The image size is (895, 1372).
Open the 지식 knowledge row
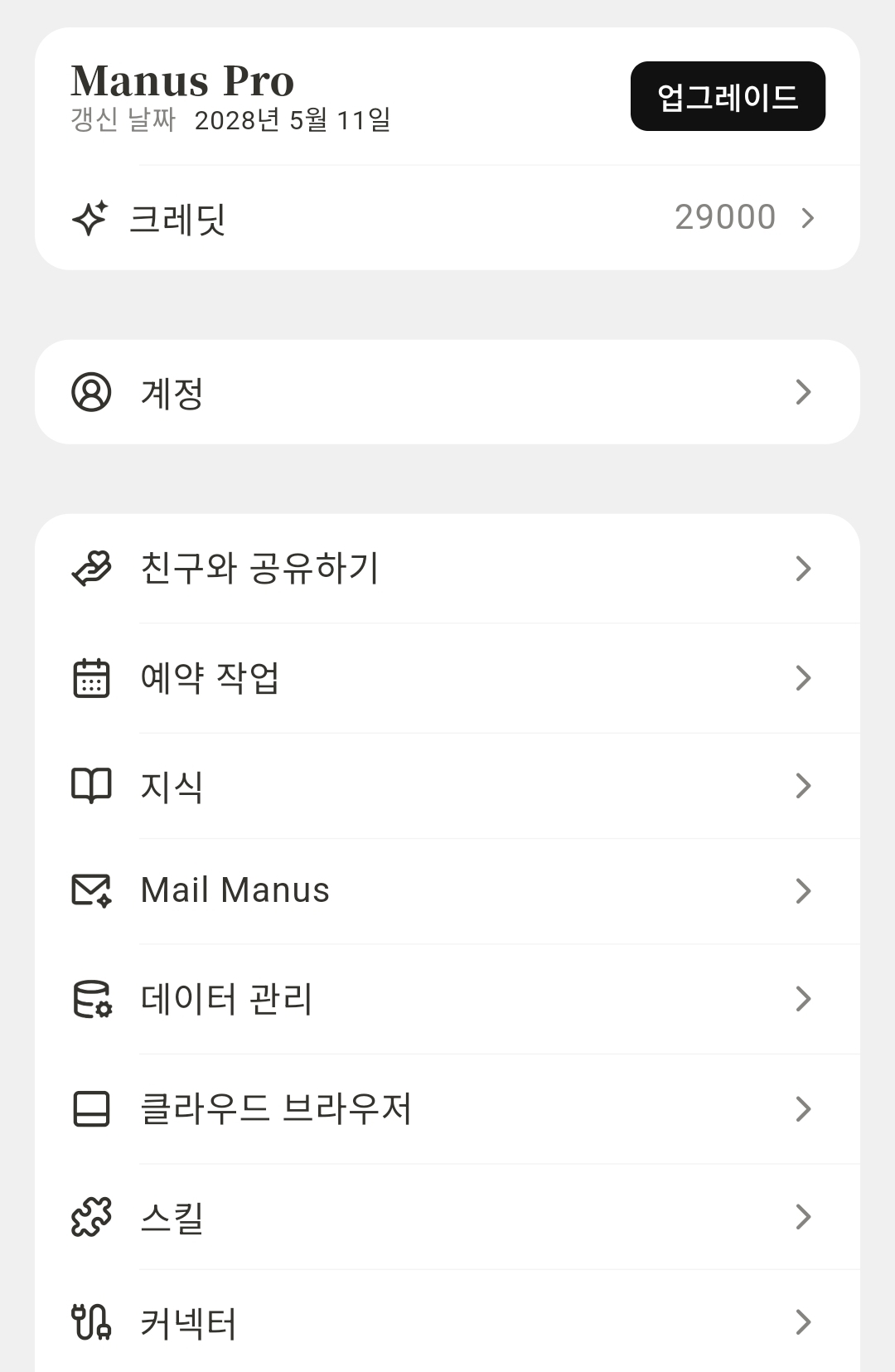tap(447, 786)
